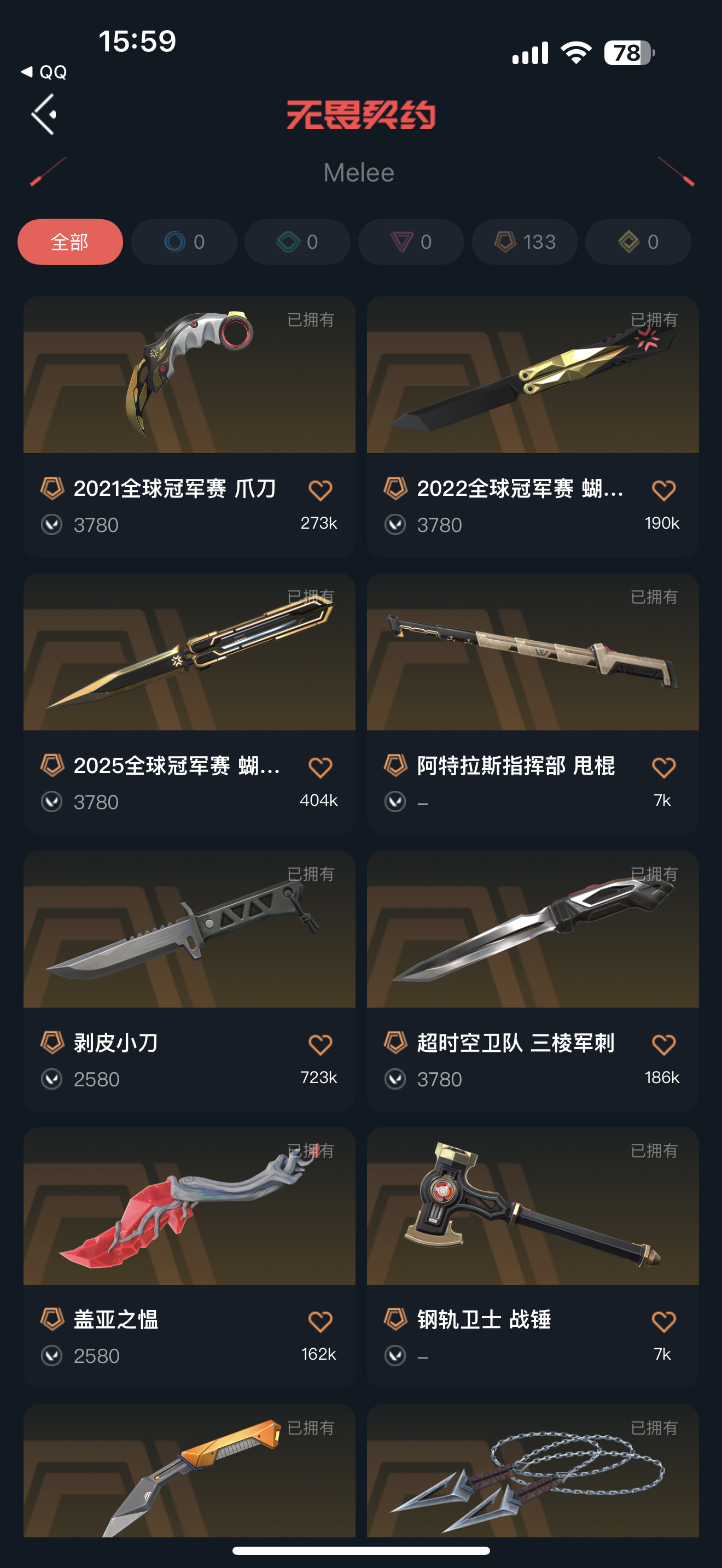This screenshot has width=722, height=1568.
Task: Like the 2021全球冠军赛 爪刀 skin
Action: coord(320,490)
